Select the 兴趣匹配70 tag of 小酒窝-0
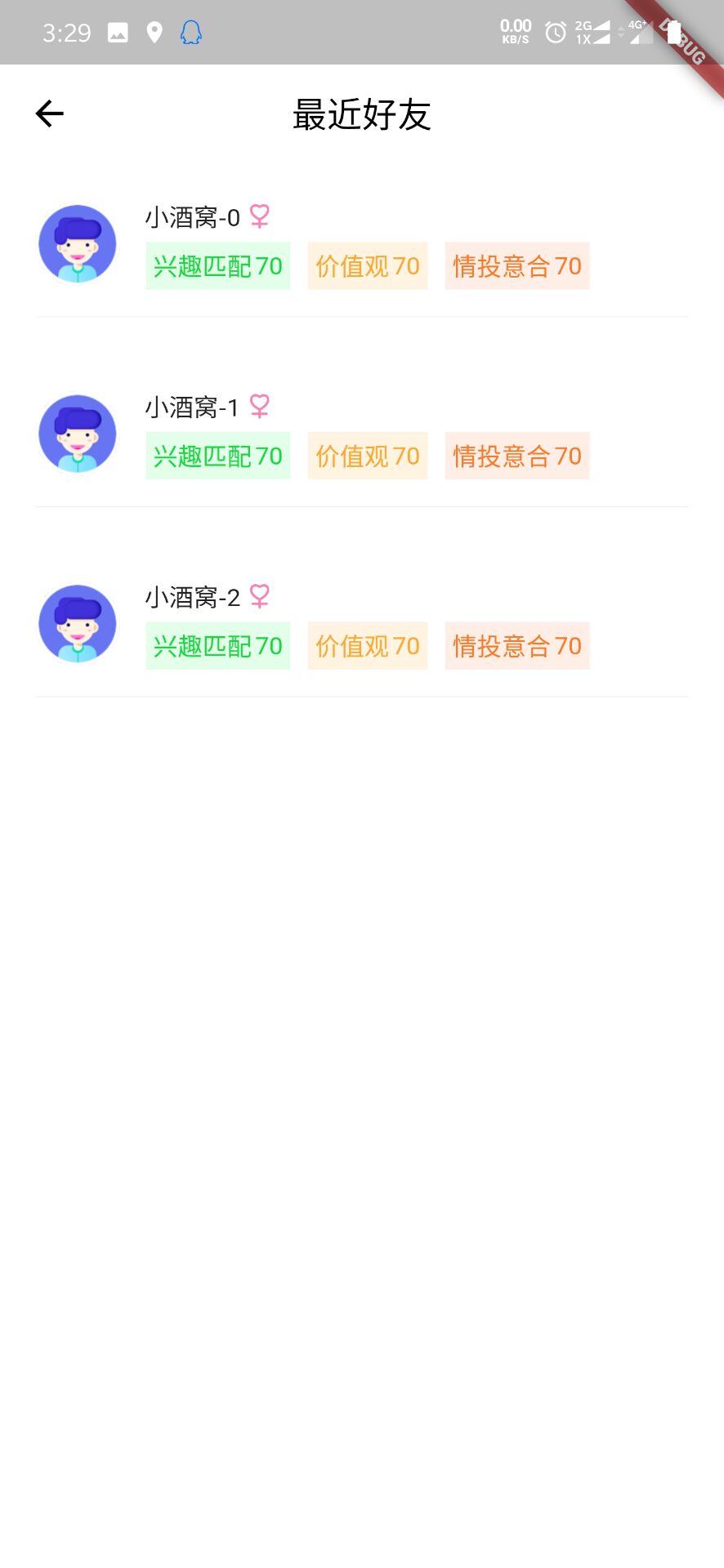This screenshot has height=1568, width=724. click(x=217, y=265)
